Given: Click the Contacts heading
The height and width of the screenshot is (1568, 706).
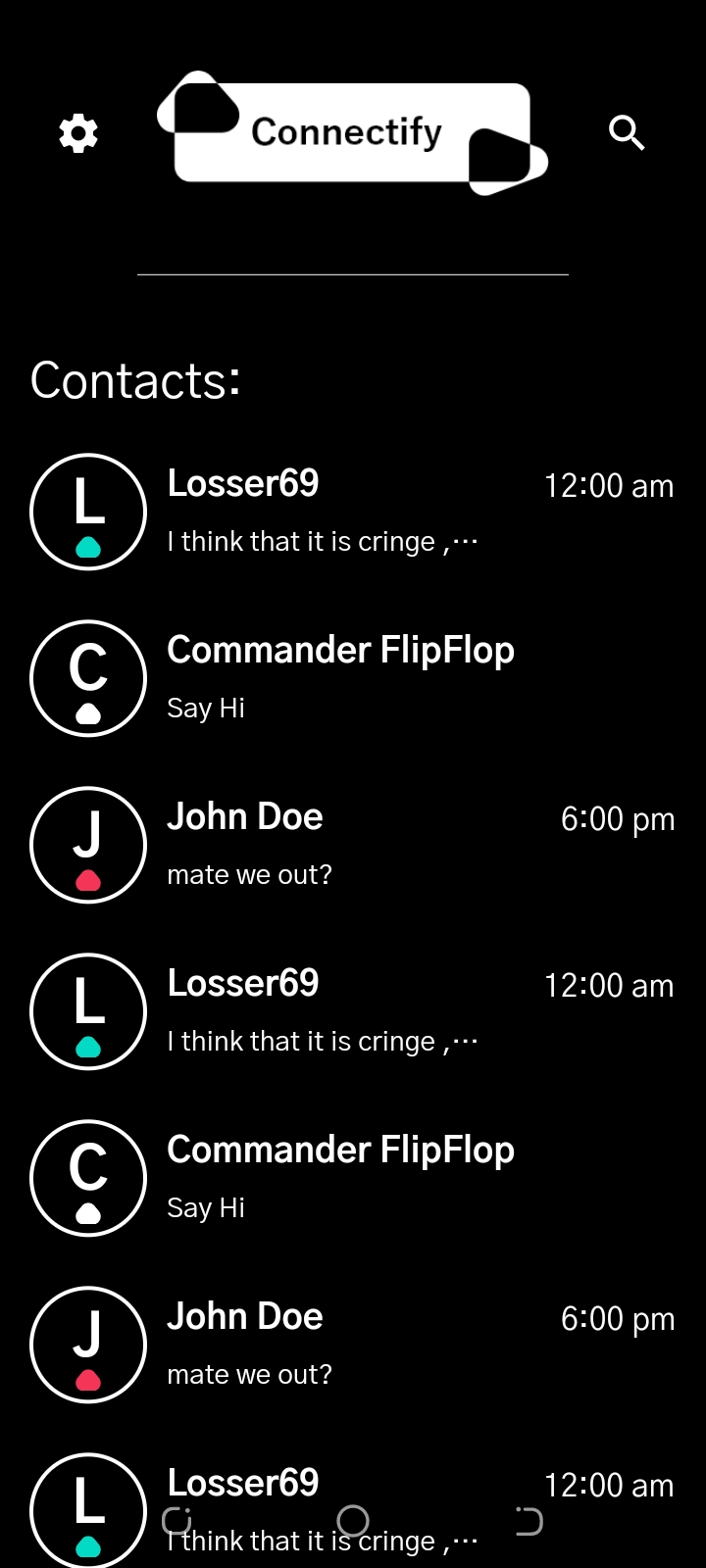Looking at the screenshot, I should tap(135, 380).
